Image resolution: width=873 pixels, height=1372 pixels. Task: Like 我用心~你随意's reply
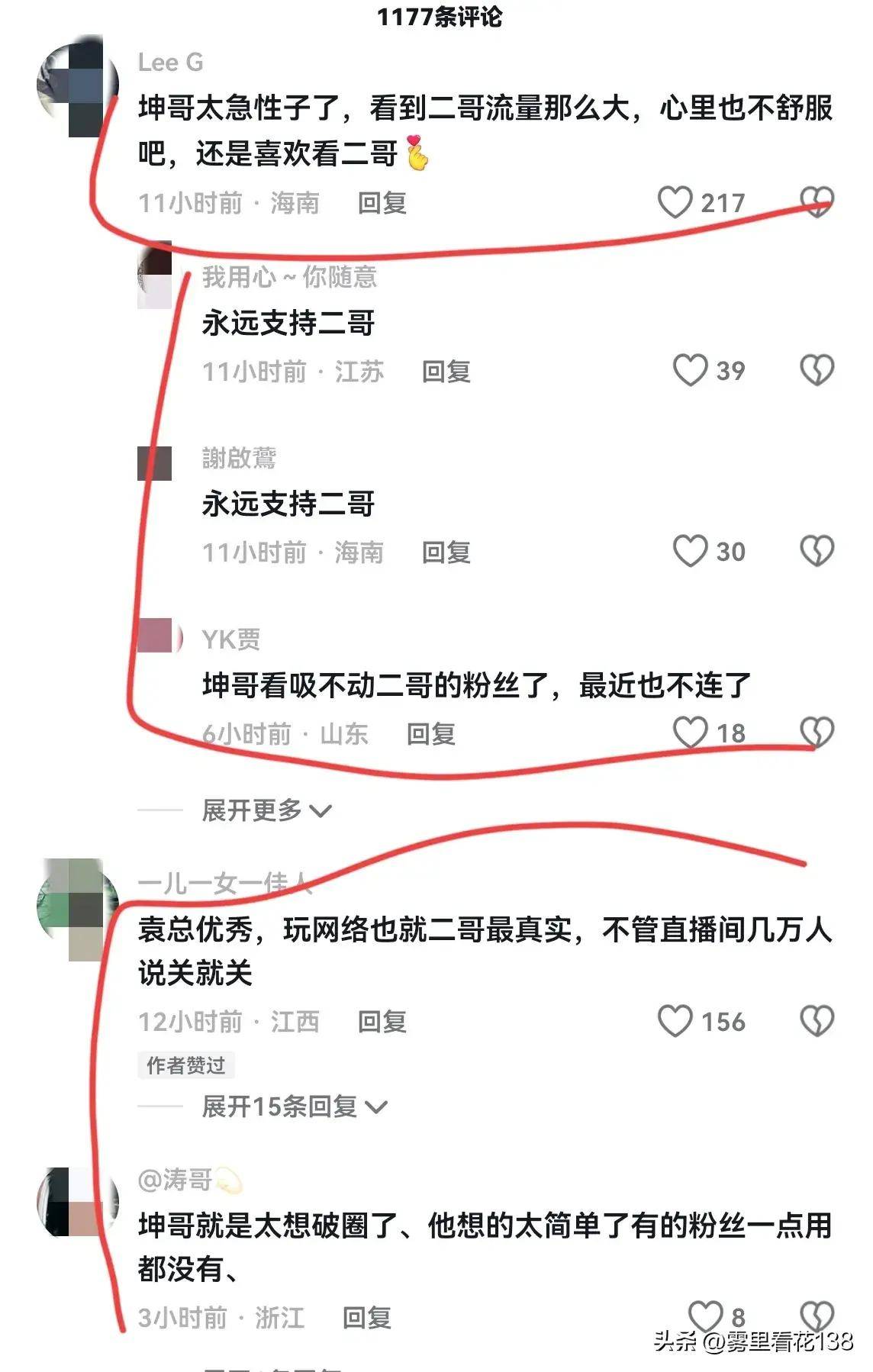pos(691,371)
